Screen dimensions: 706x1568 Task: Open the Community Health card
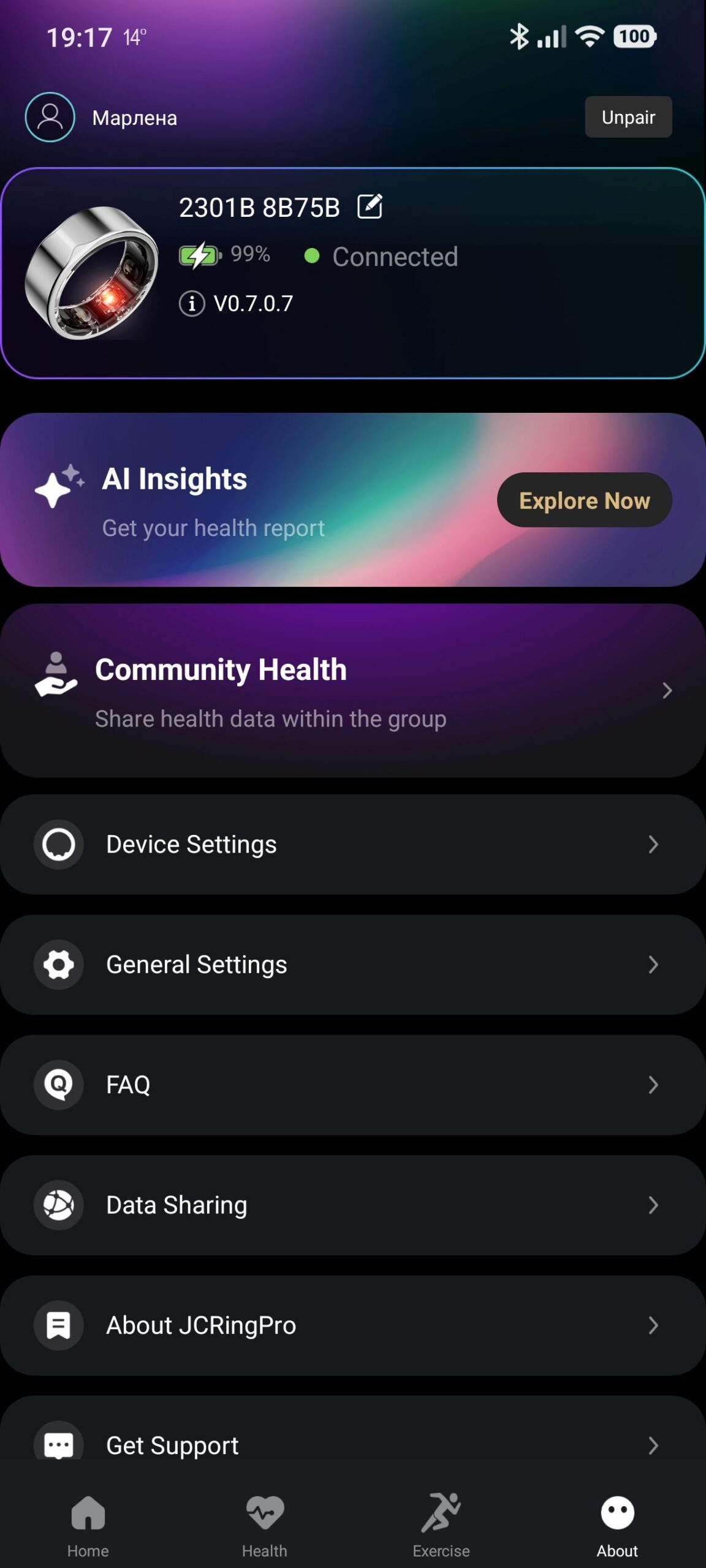[x=353, y=690]
